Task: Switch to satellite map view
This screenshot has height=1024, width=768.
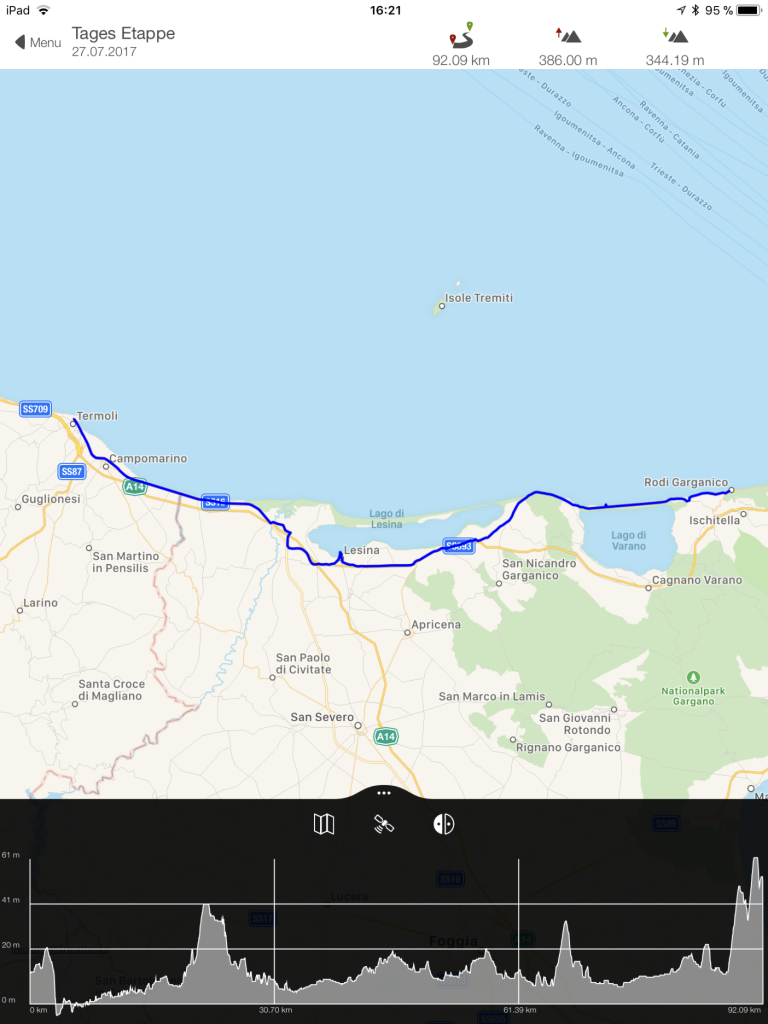Action: point(384,824)
